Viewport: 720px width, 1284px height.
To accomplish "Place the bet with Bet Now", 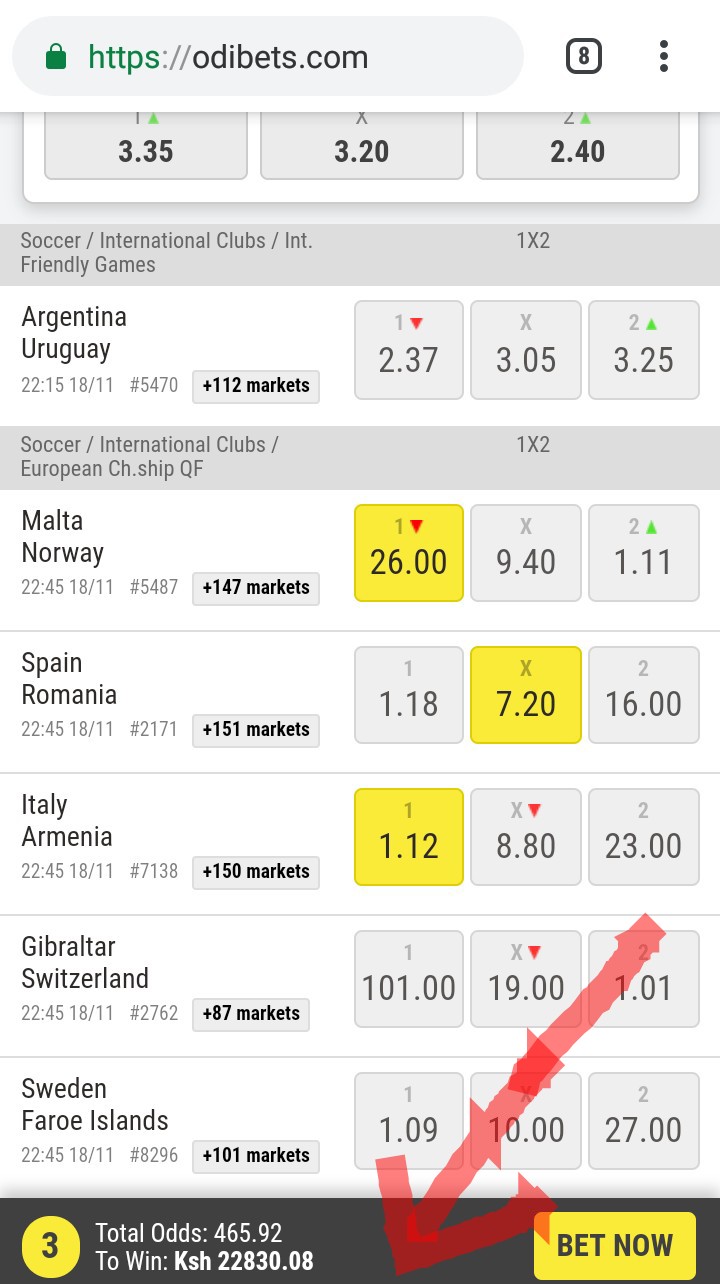I will pos(615,1245).
